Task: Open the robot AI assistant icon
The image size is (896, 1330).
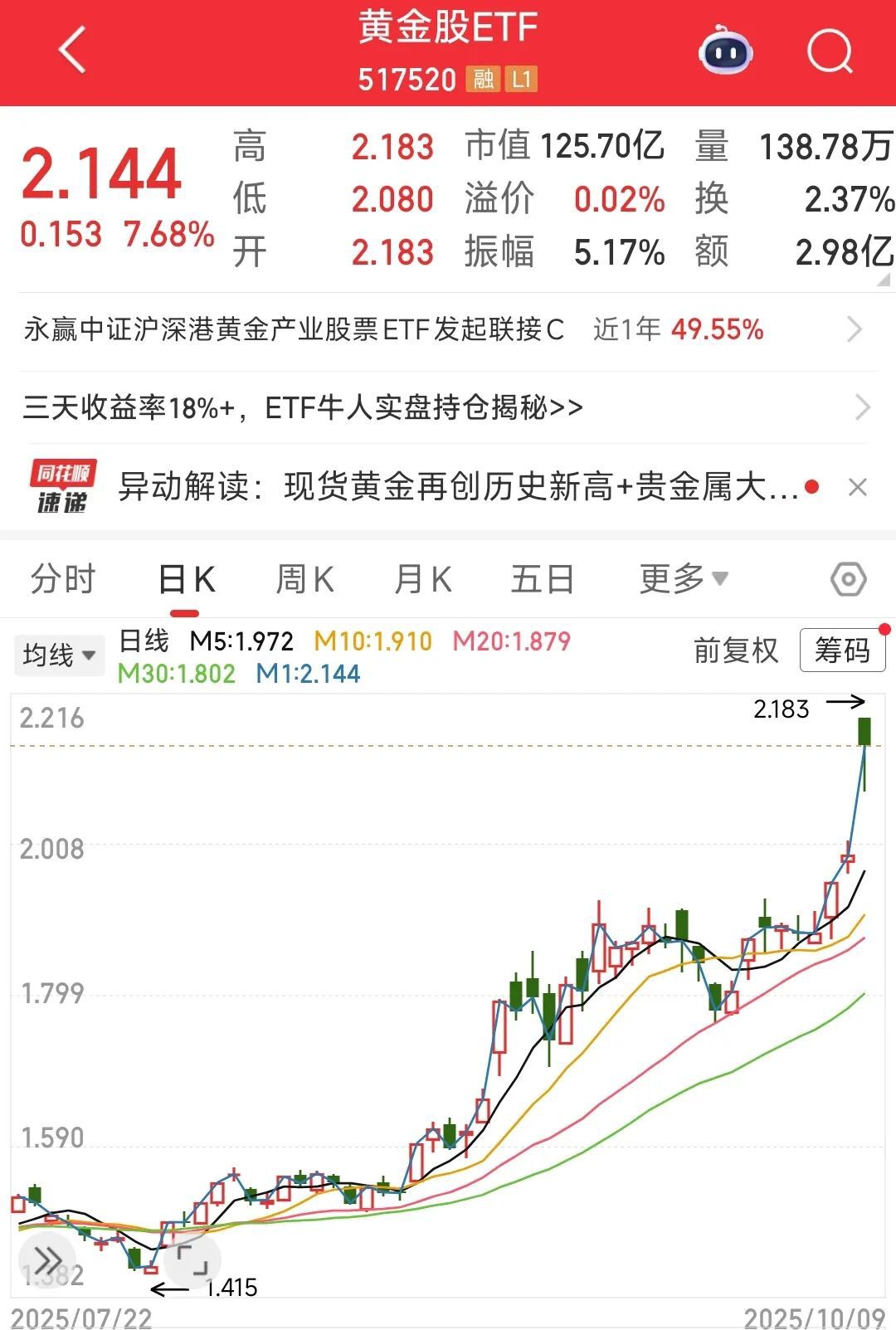Action: point(725,53)
